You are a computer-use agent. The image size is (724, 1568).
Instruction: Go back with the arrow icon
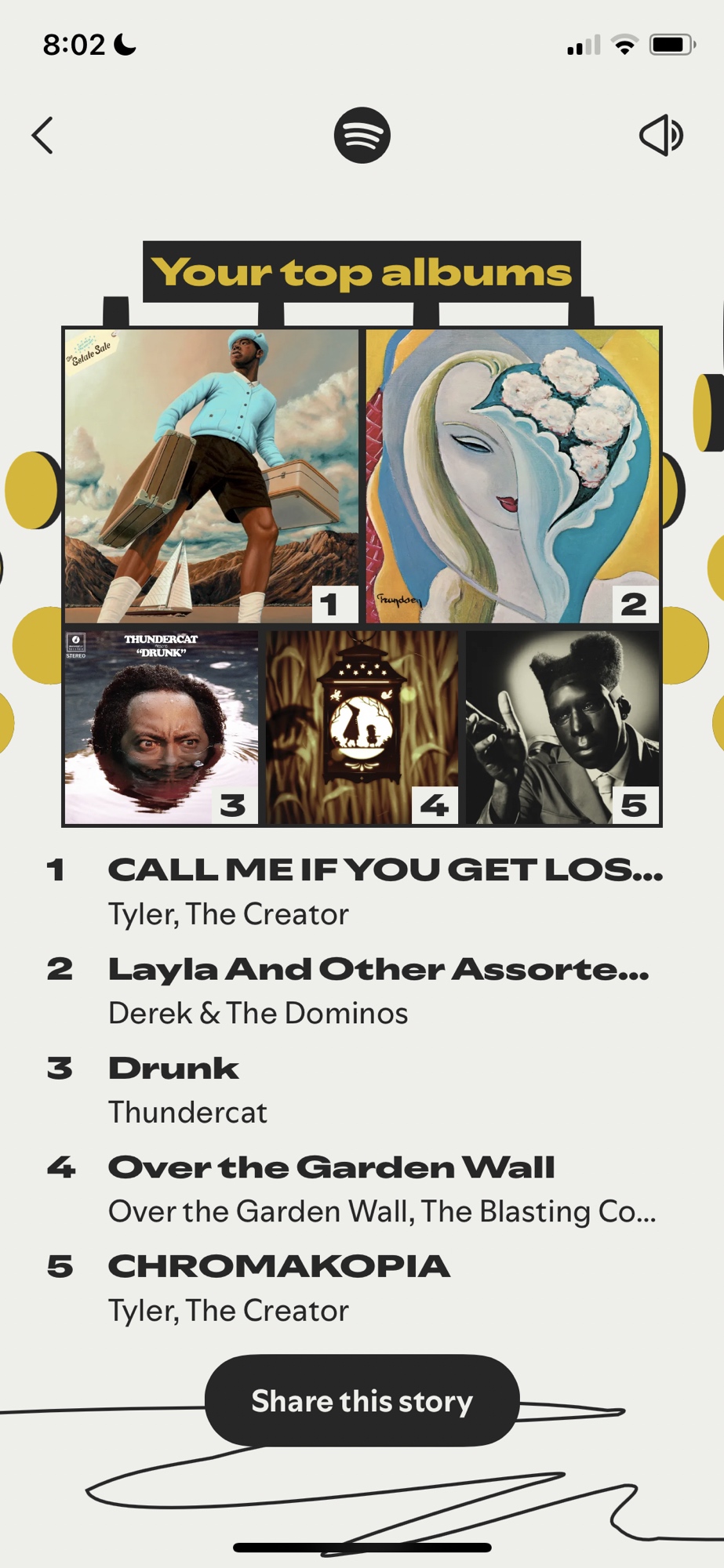tap(43, 136)
